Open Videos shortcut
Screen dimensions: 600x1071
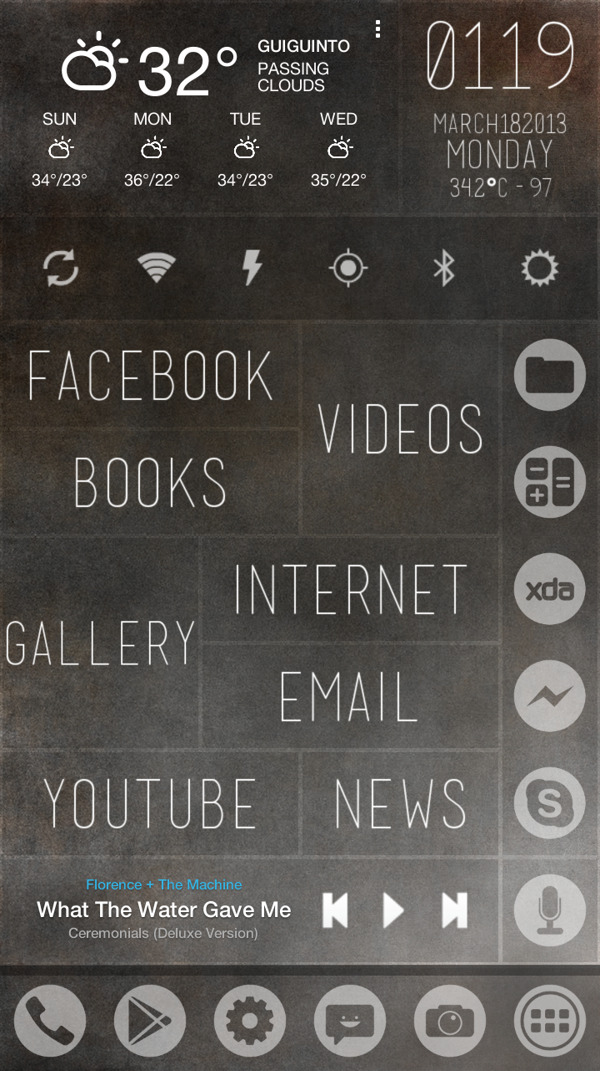[400, 430]
